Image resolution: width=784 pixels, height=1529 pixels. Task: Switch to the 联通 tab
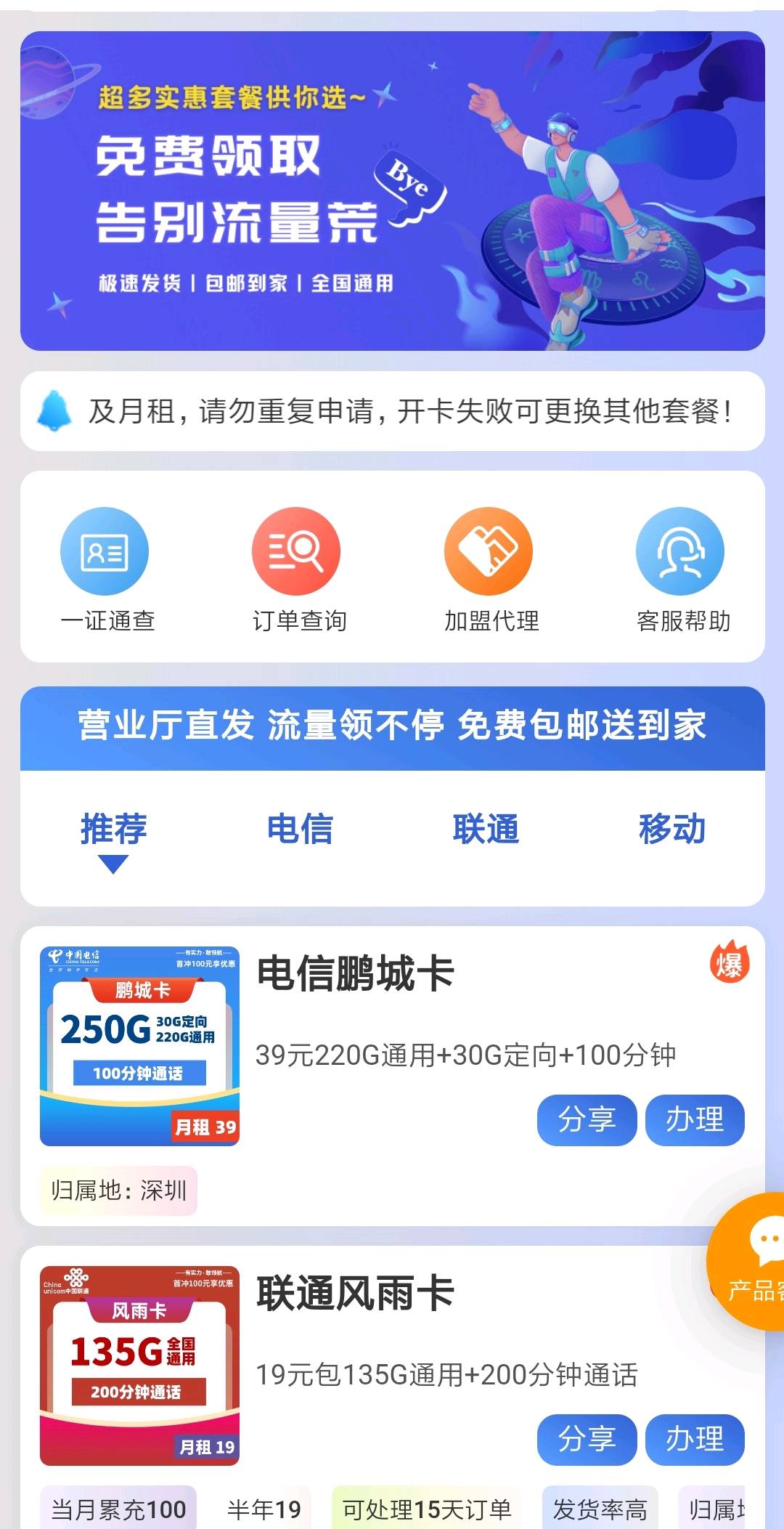point(488,828)
